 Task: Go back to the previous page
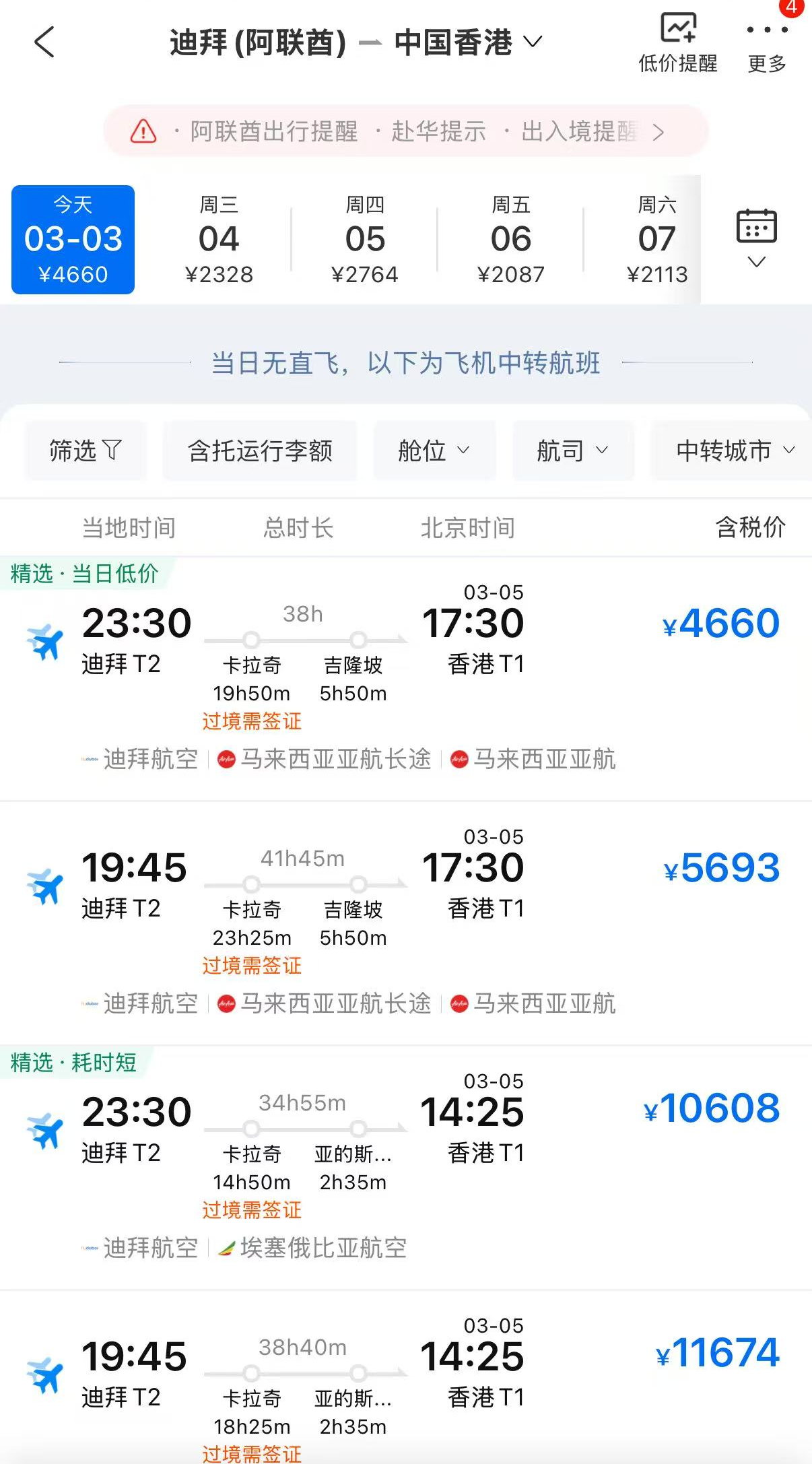tap(44, 42)
